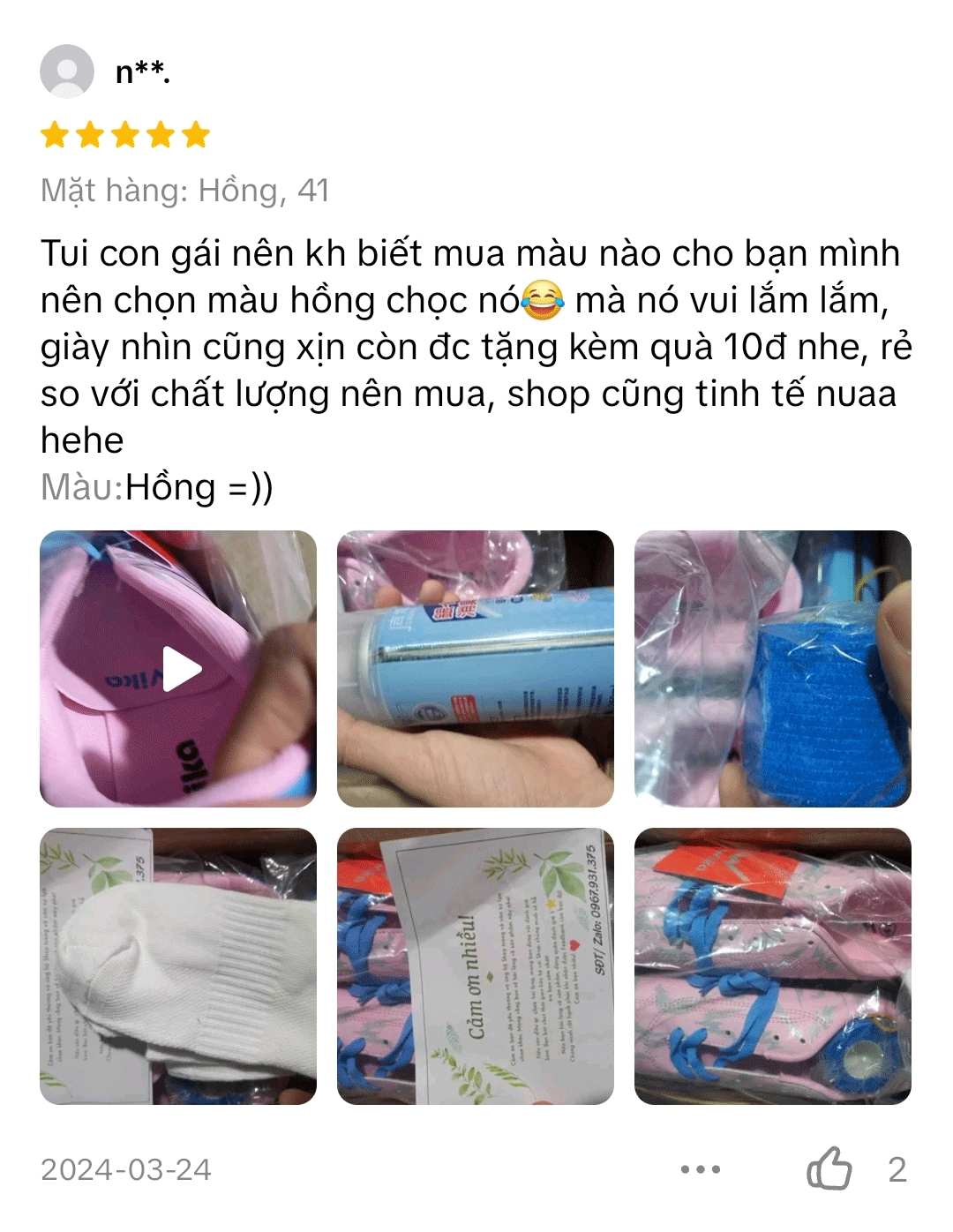Open the blue spray can review photo
The image size is (953, 1232).
[x=475, y=669]
